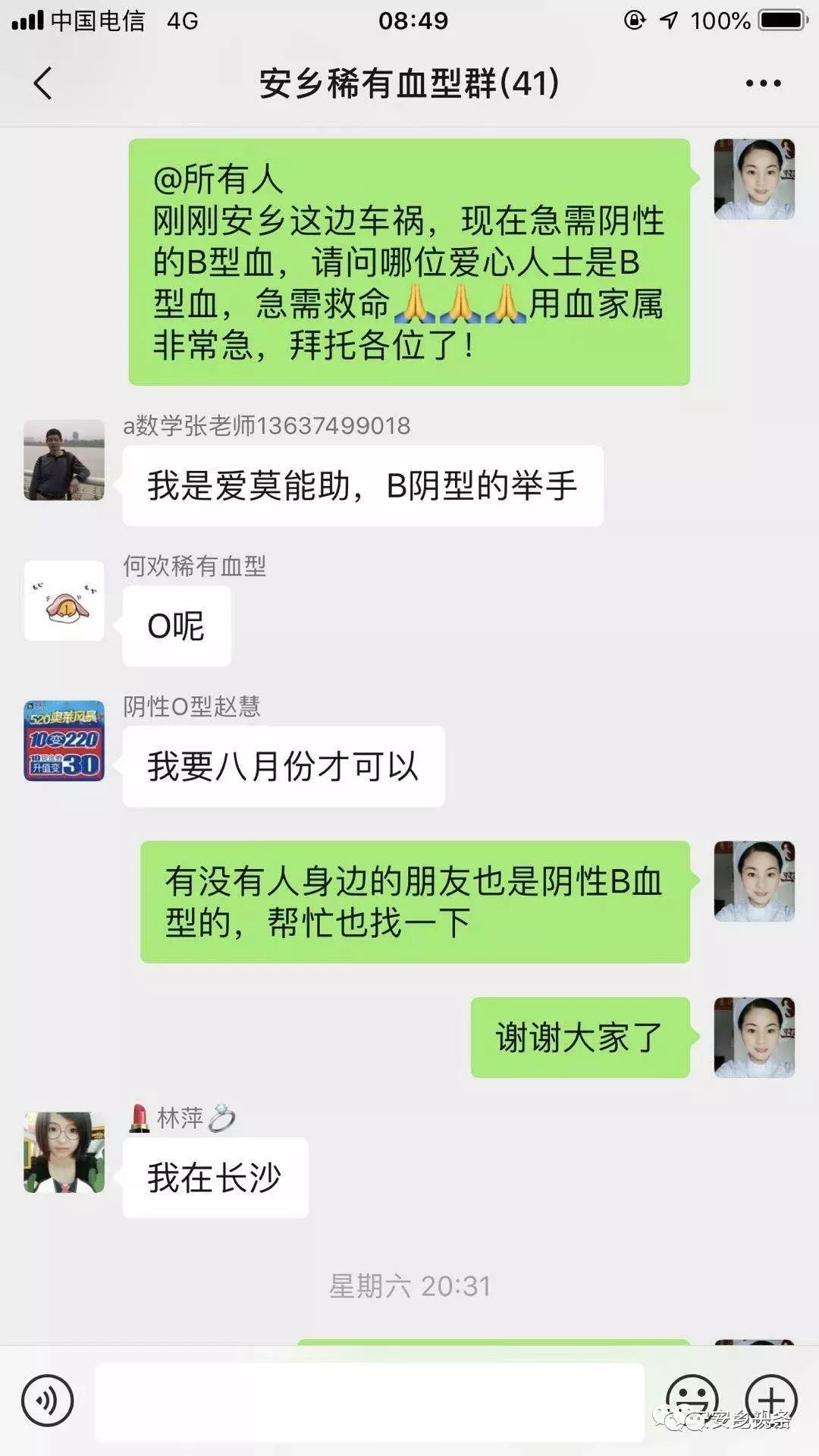
Task: Open a数学张老师's profile avatar
Action: [x=64, y=460]
